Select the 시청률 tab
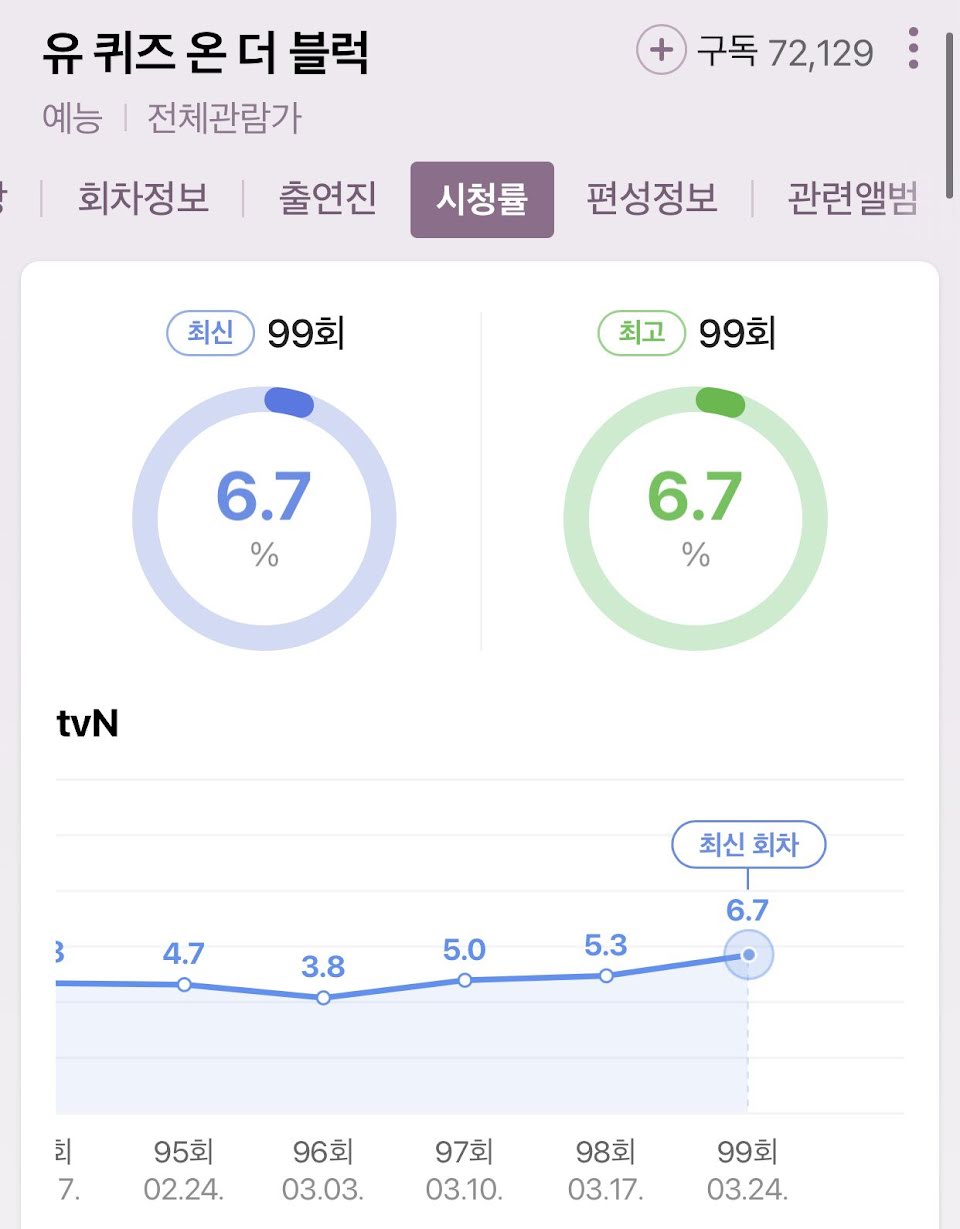Viewport: 960px width, 1229px height. [x=482, y=199]
